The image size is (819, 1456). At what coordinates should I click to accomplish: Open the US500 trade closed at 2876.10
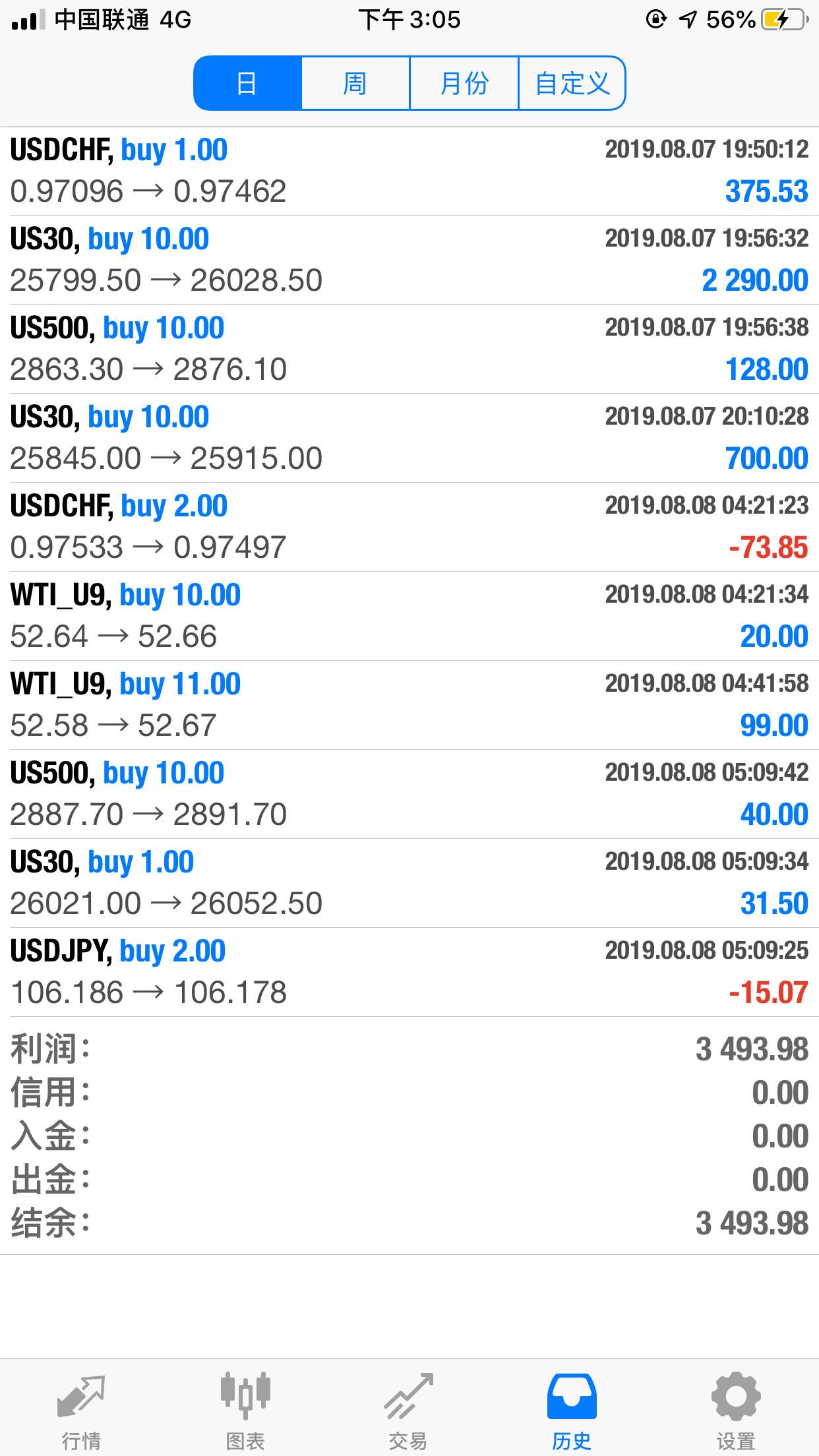coord(409,349)
